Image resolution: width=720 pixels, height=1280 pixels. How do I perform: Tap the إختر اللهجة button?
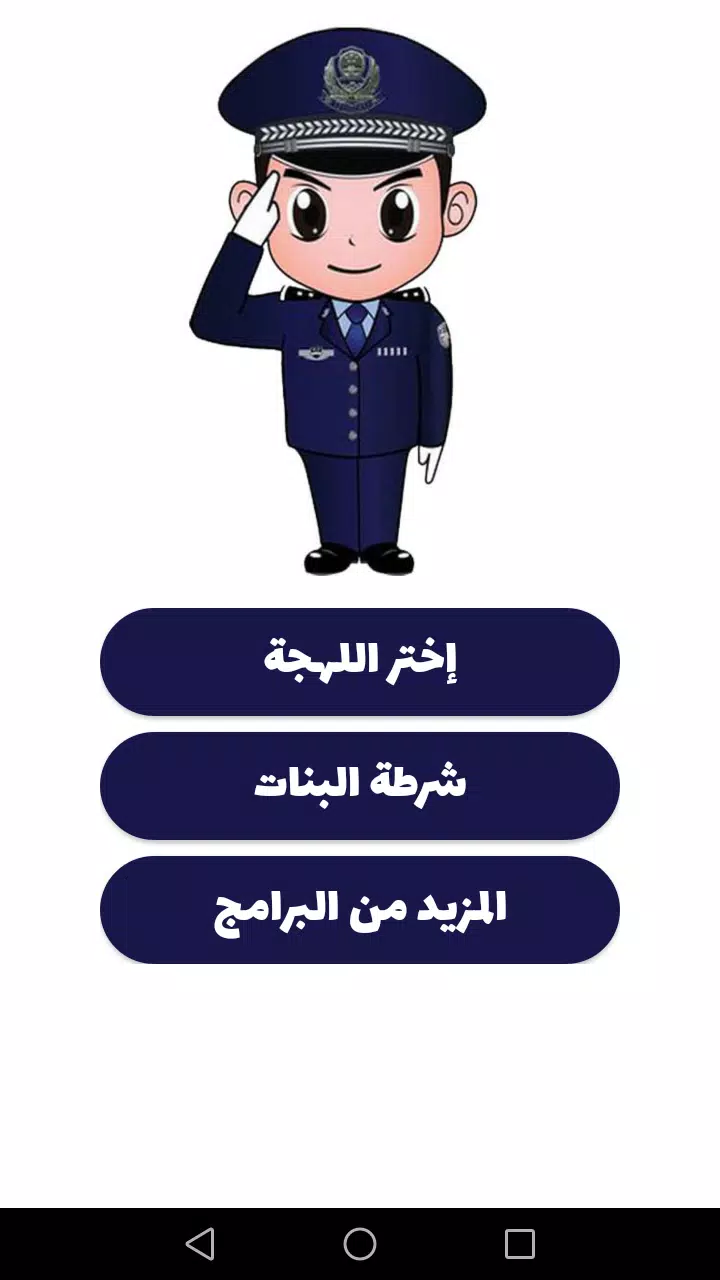(360, 661)
